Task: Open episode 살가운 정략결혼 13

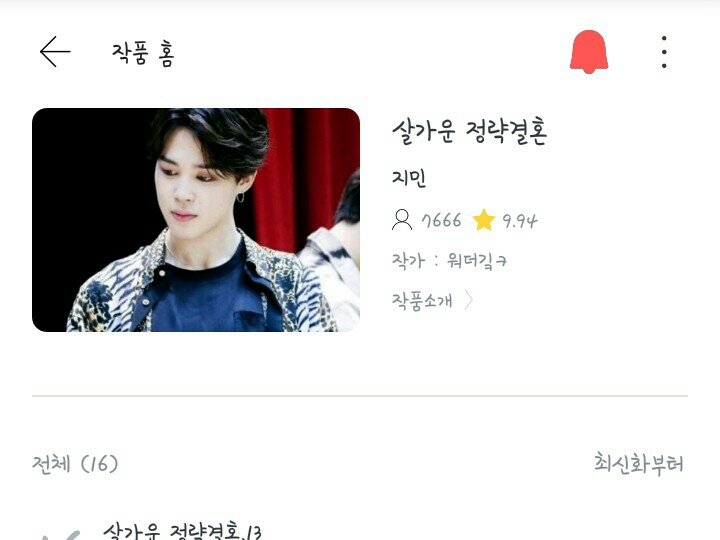Action: click(x=182, y=531)
